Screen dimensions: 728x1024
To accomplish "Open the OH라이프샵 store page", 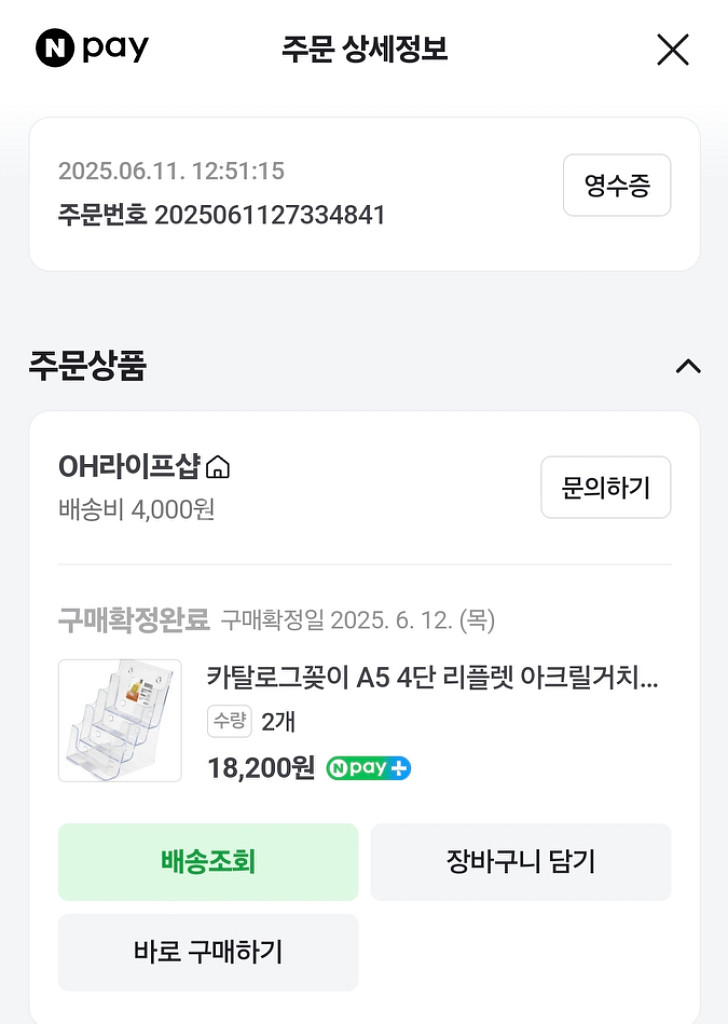I will [x=121, y=466].
